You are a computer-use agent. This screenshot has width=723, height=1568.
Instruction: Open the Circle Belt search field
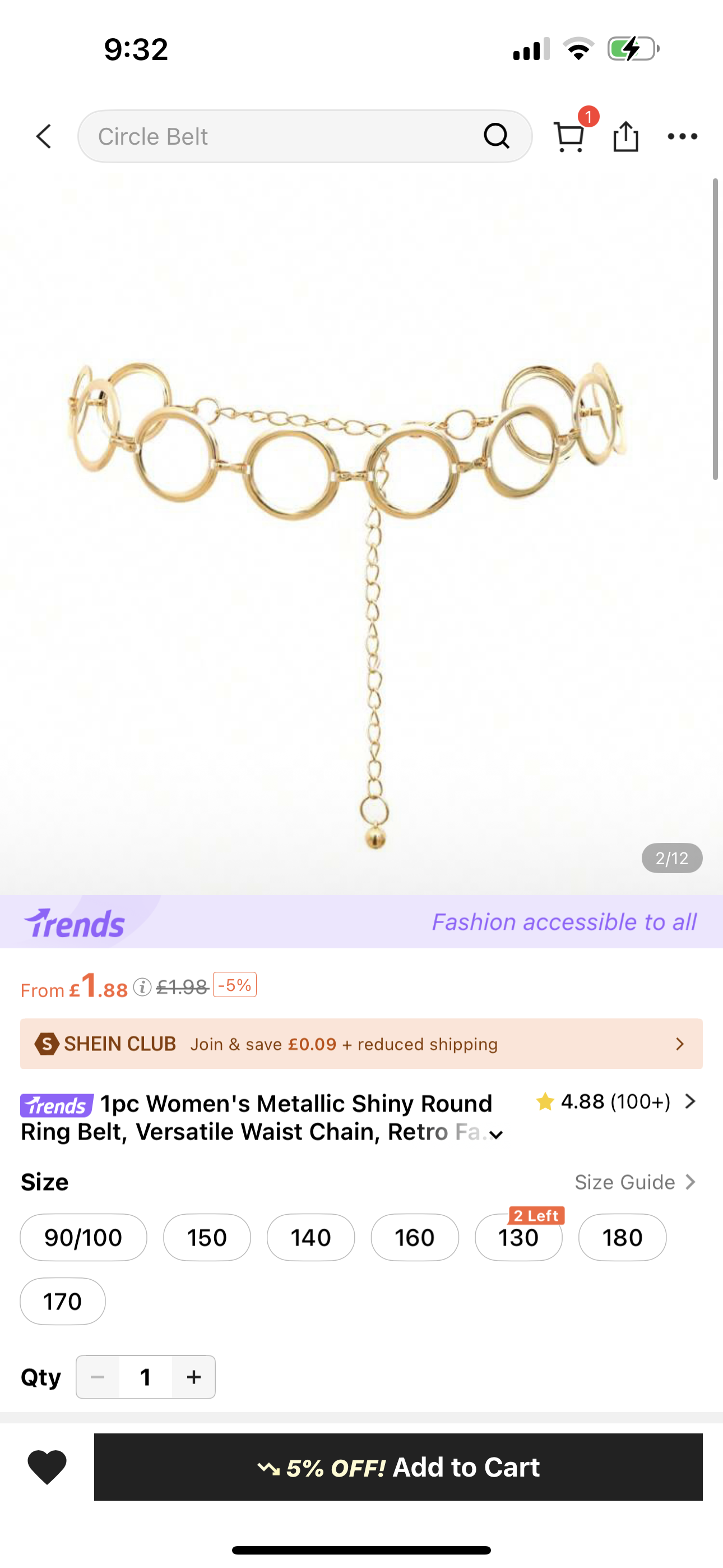286,136
